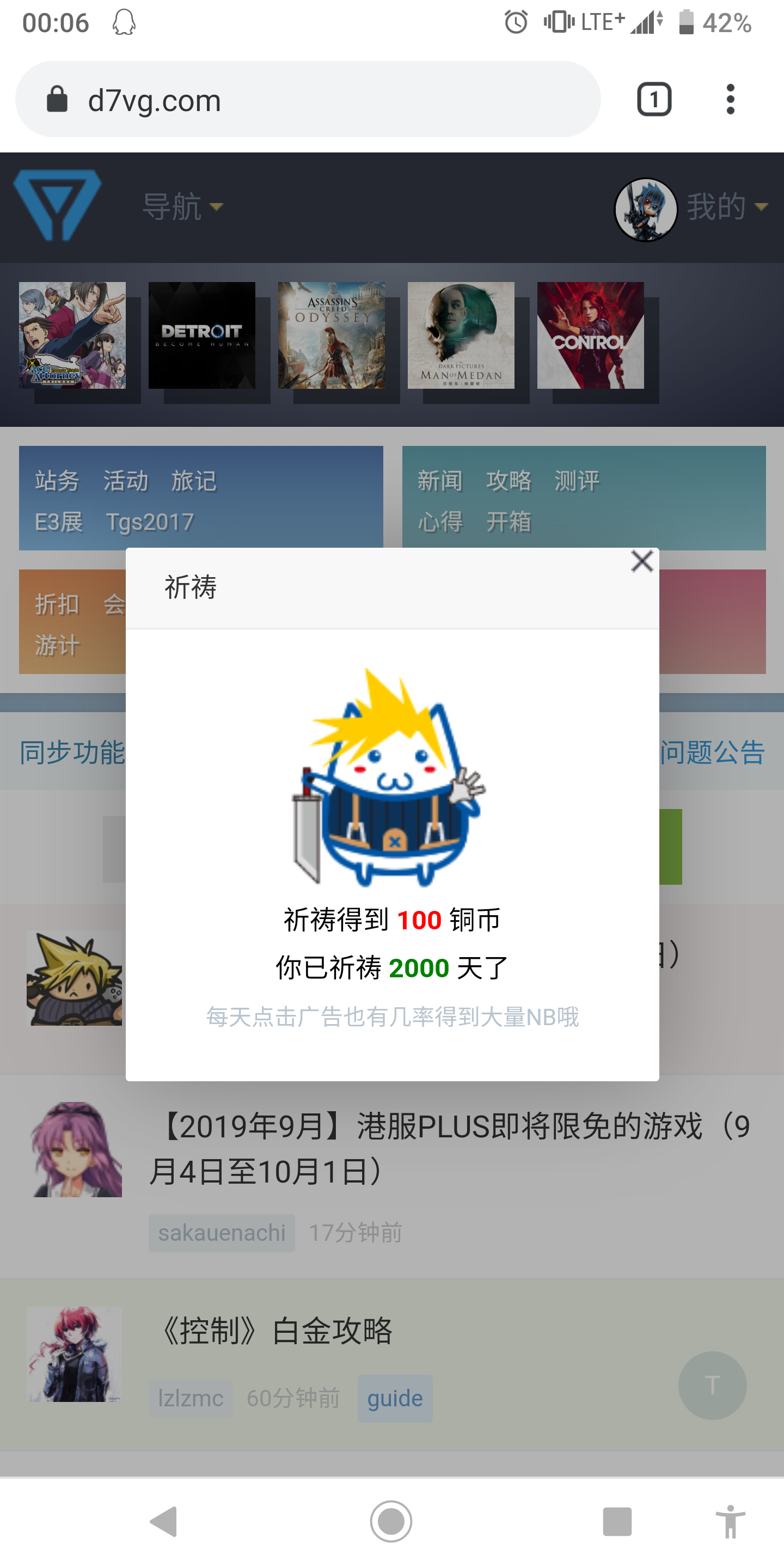The height and width of the screenshot is (1568, 784).
Task: Open the Man of Medan cover
Action: pos(461,335)
